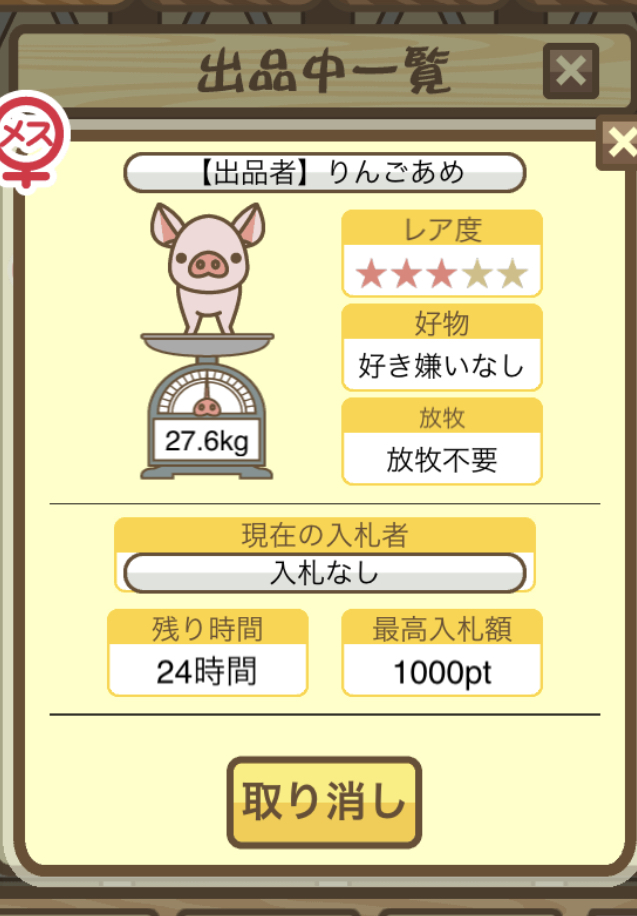This screenshot has height=916, width=637.
Task: Tap 取り消し to cancel the listing
Action: [x=324, y=802]
